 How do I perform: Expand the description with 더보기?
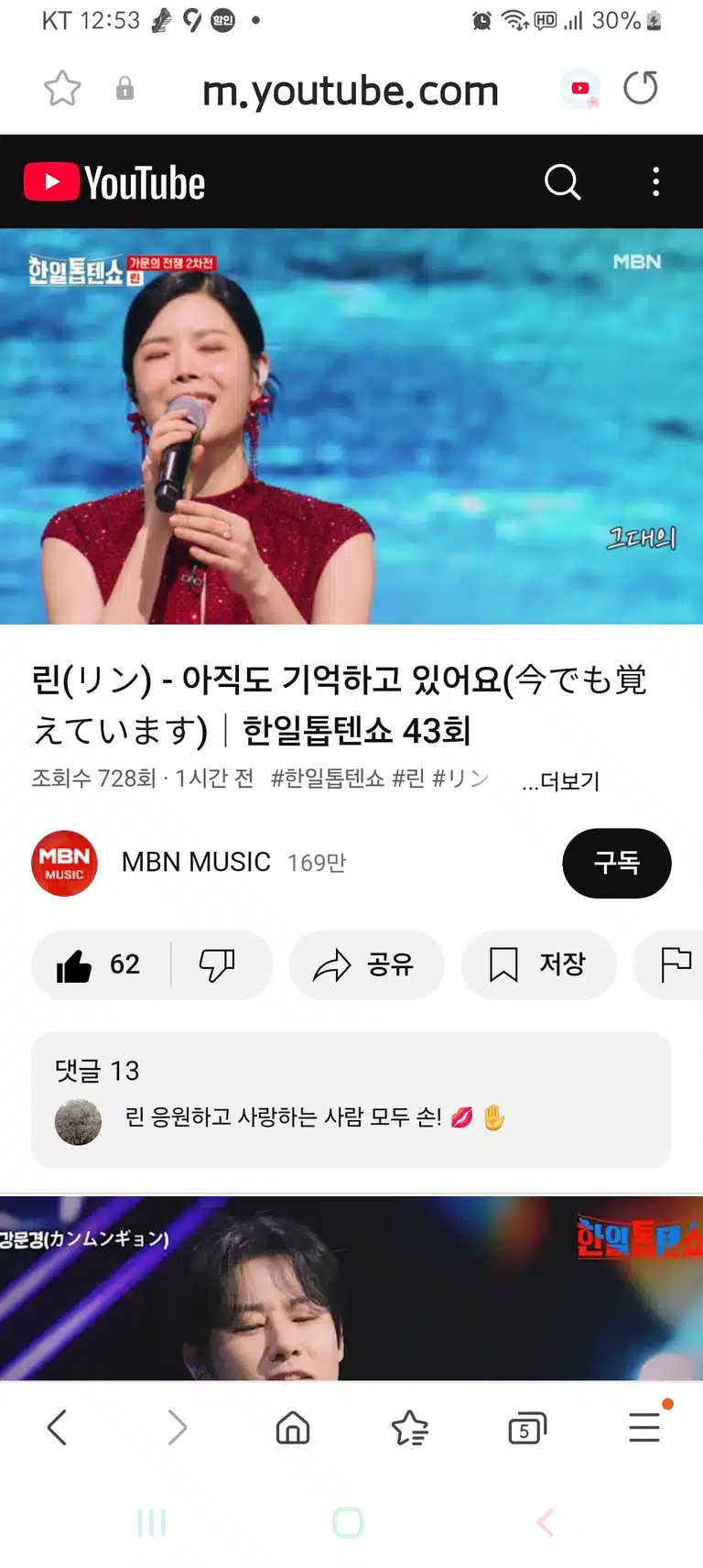coord(561,781)
